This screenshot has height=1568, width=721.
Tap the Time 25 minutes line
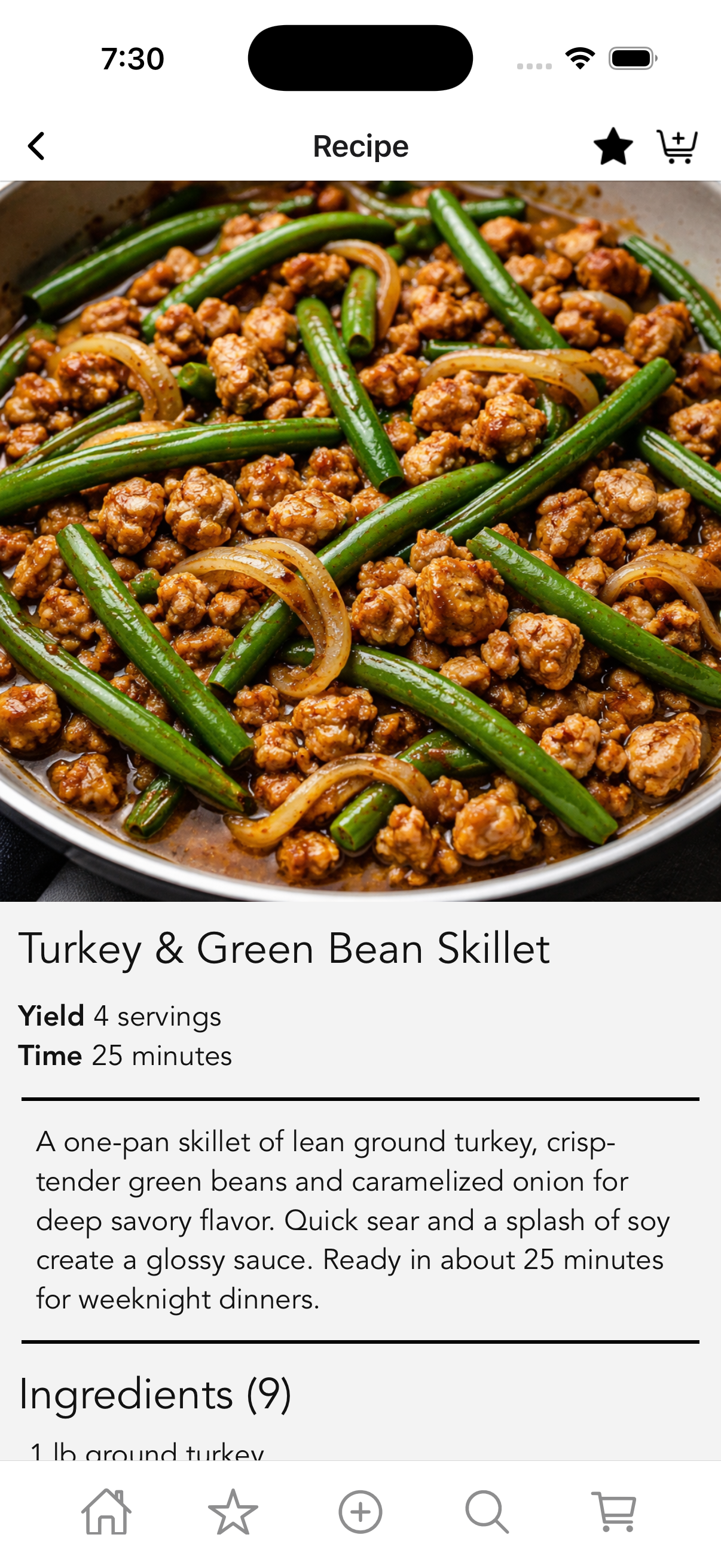coord(126,1056)
